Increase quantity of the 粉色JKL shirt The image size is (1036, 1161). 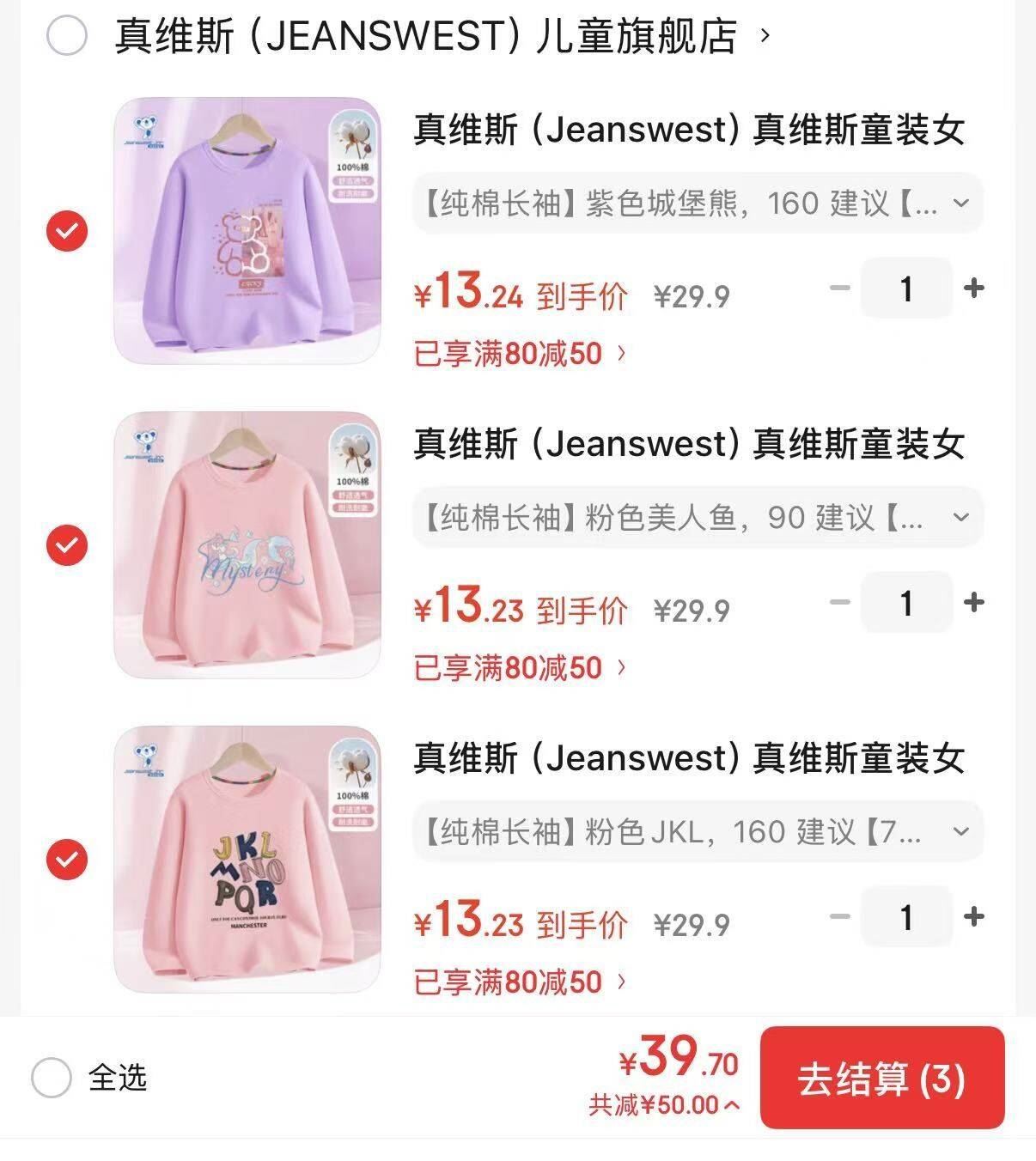tap(974, 917)
